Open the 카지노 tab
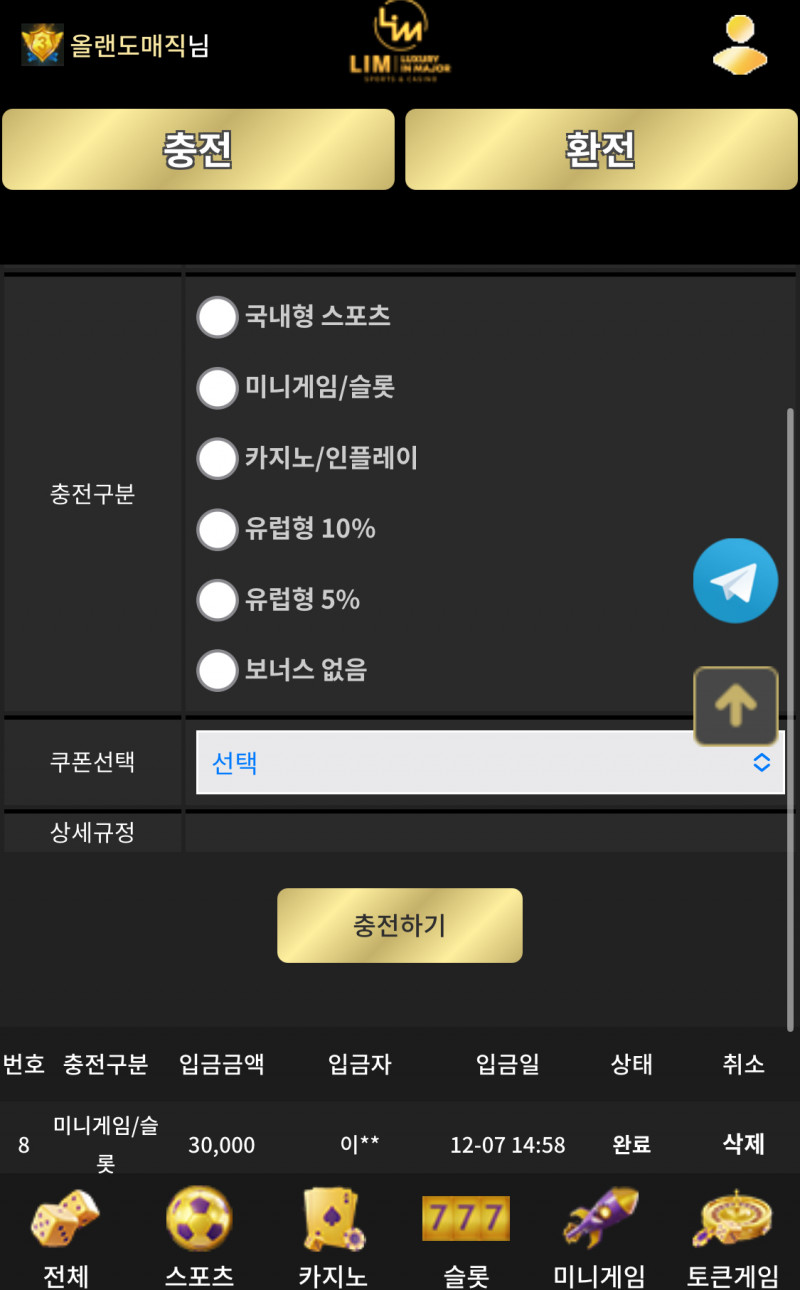800x1290 pixels. (x=332, y=1235)
